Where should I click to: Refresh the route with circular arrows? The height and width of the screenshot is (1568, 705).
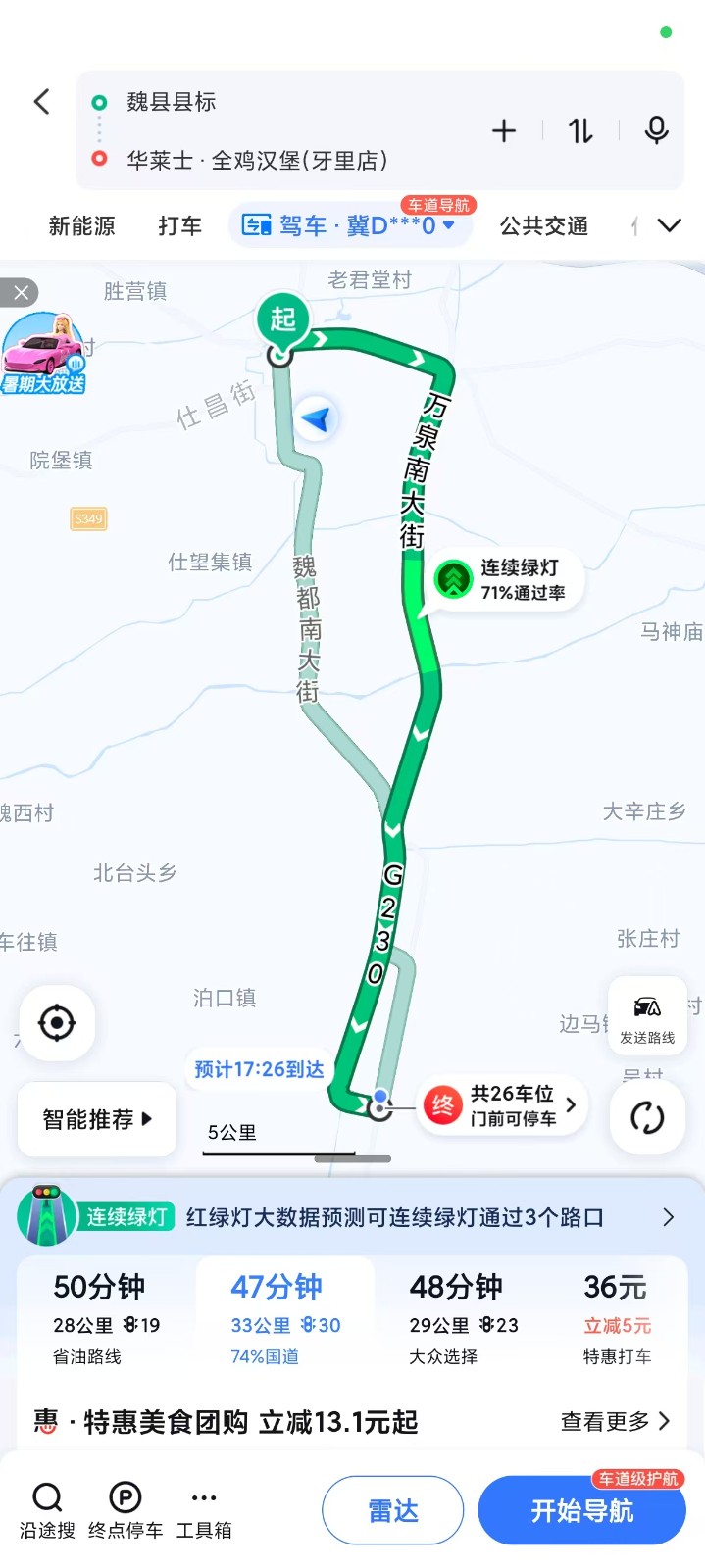[x=647, y=1118]
